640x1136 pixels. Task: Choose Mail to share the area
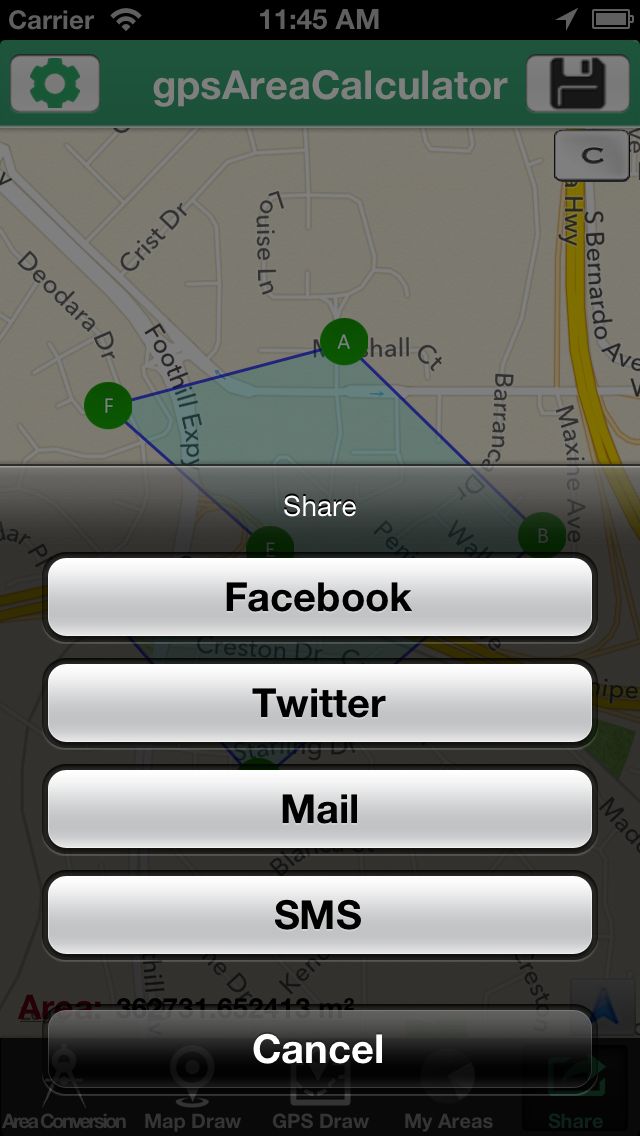(x=319, y=809)
